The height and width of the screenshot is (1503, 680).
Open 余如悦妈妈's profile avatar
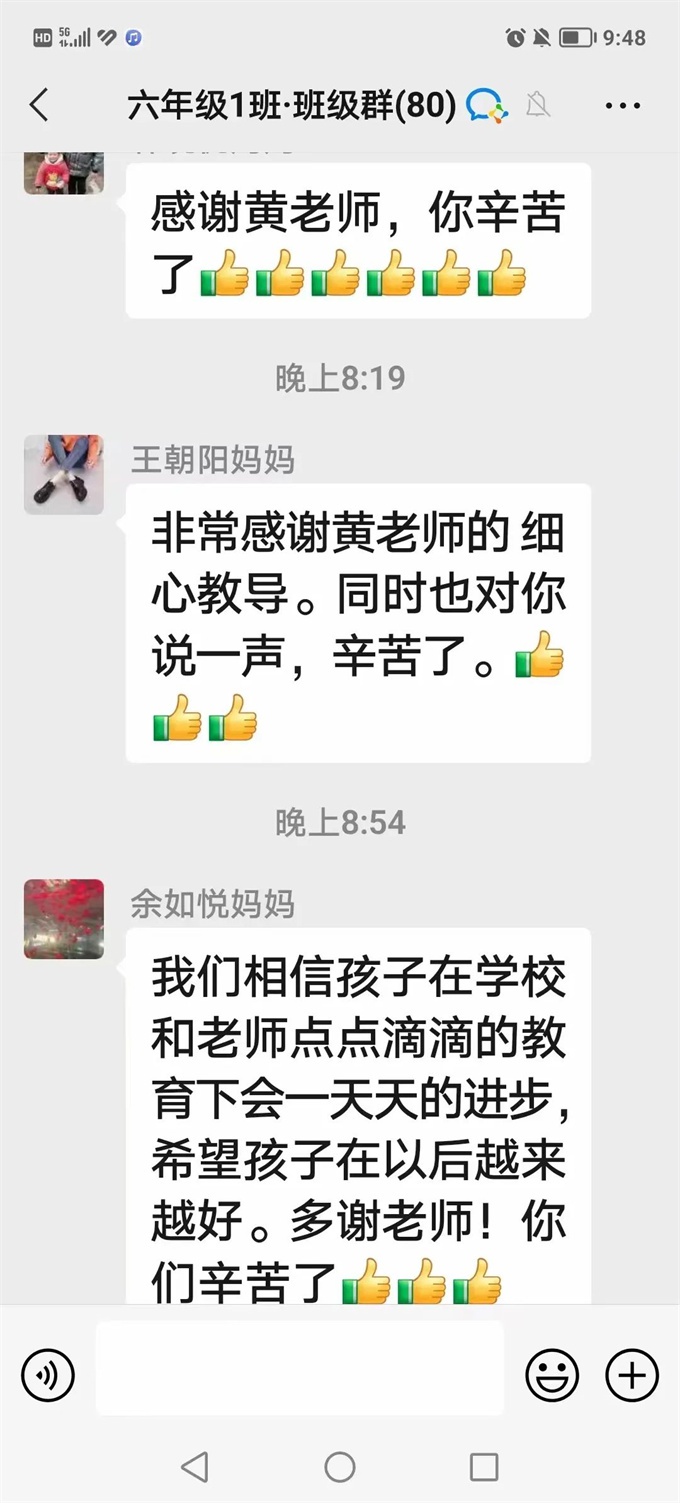point(64,919)
